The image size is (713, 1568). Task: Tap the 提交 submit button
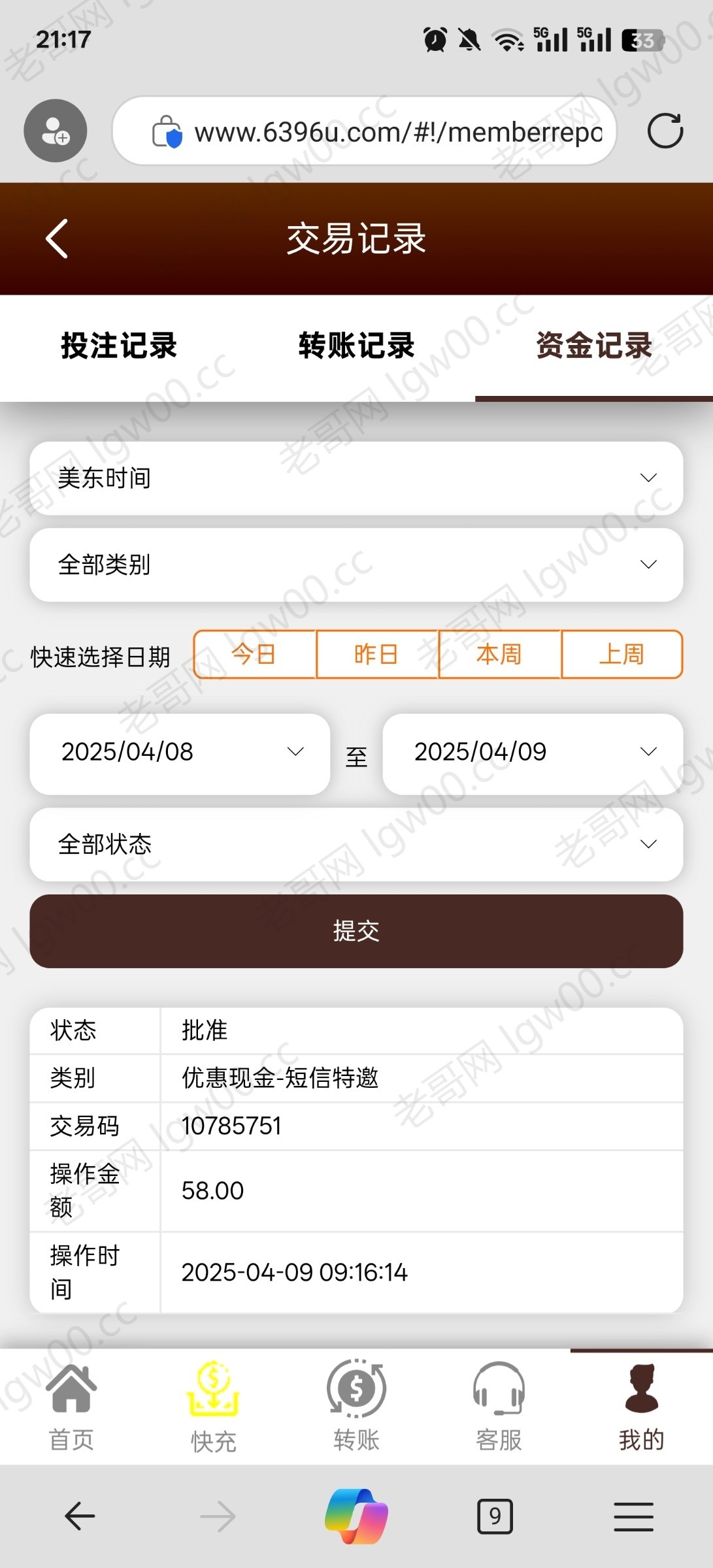pyautogui.click(x=356, y=931)
